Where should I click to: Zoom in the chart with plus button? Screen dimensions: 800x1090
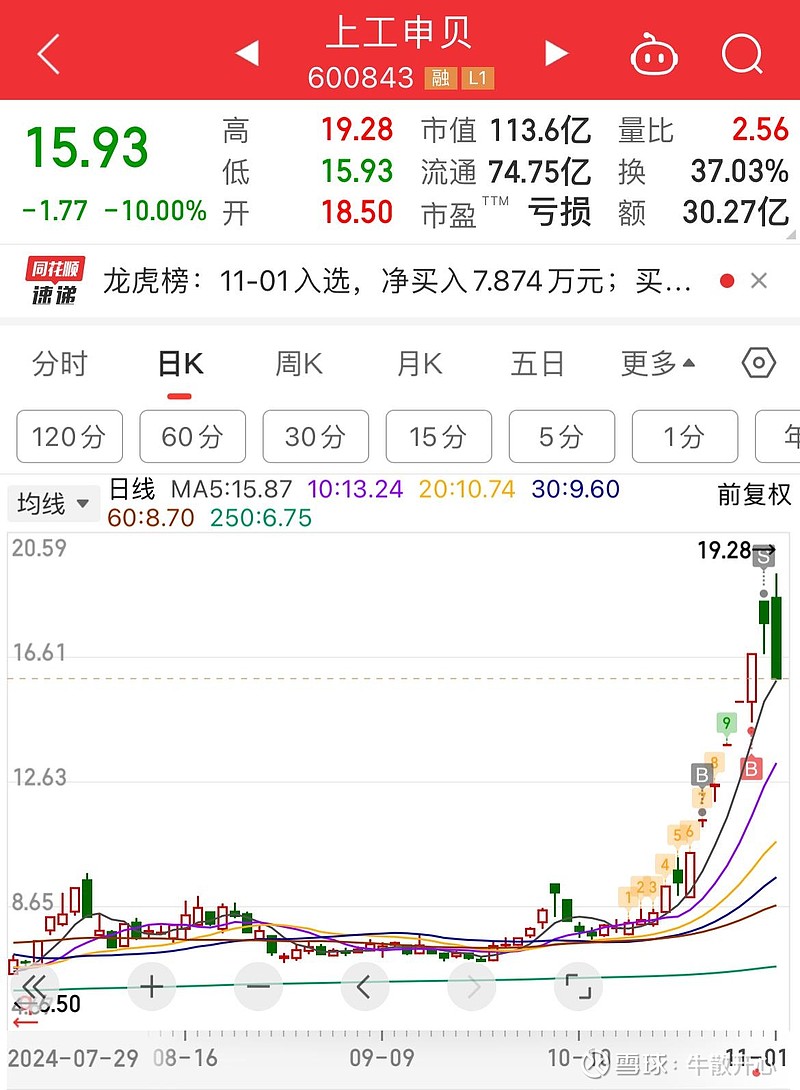point(151,988)
